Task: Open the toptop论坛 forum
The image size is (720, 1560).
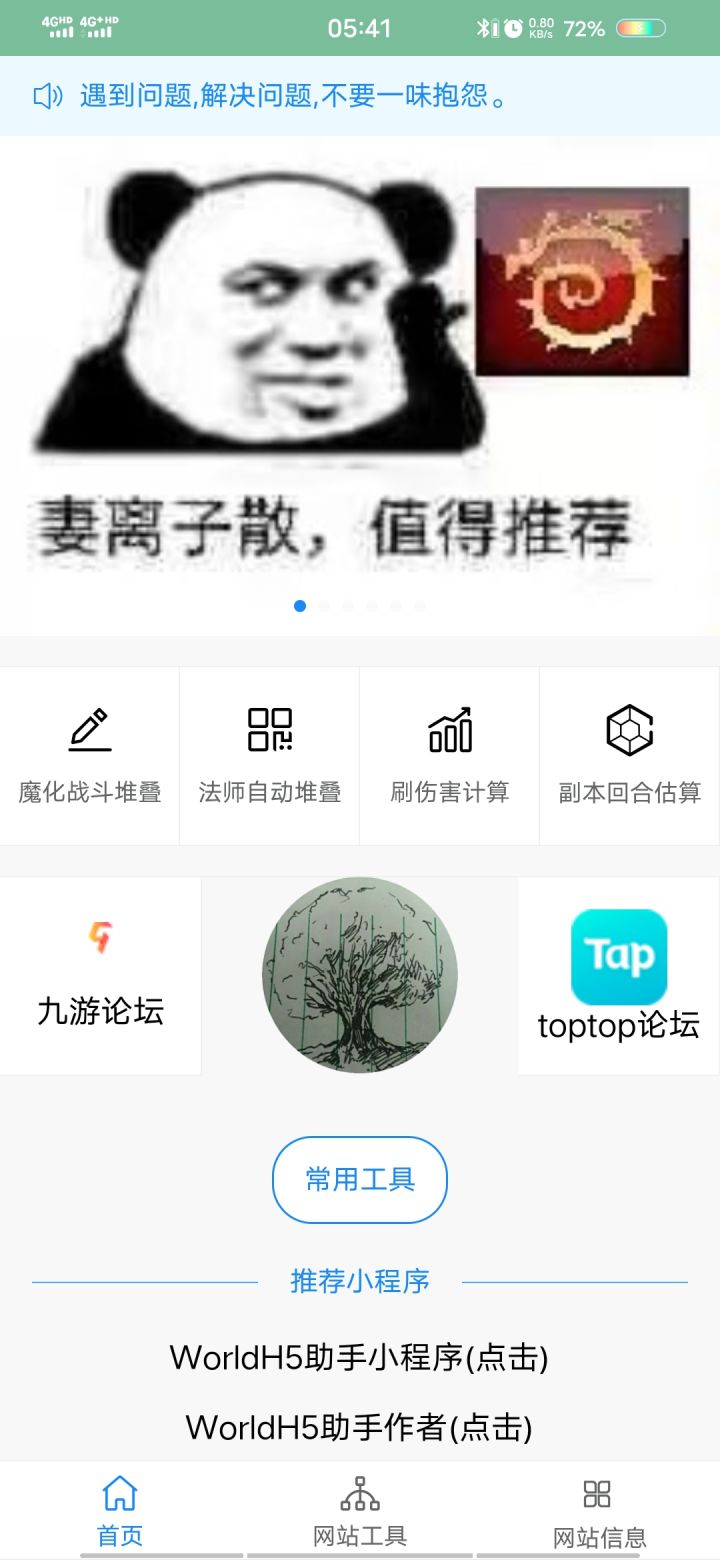Action: (618, 977)
